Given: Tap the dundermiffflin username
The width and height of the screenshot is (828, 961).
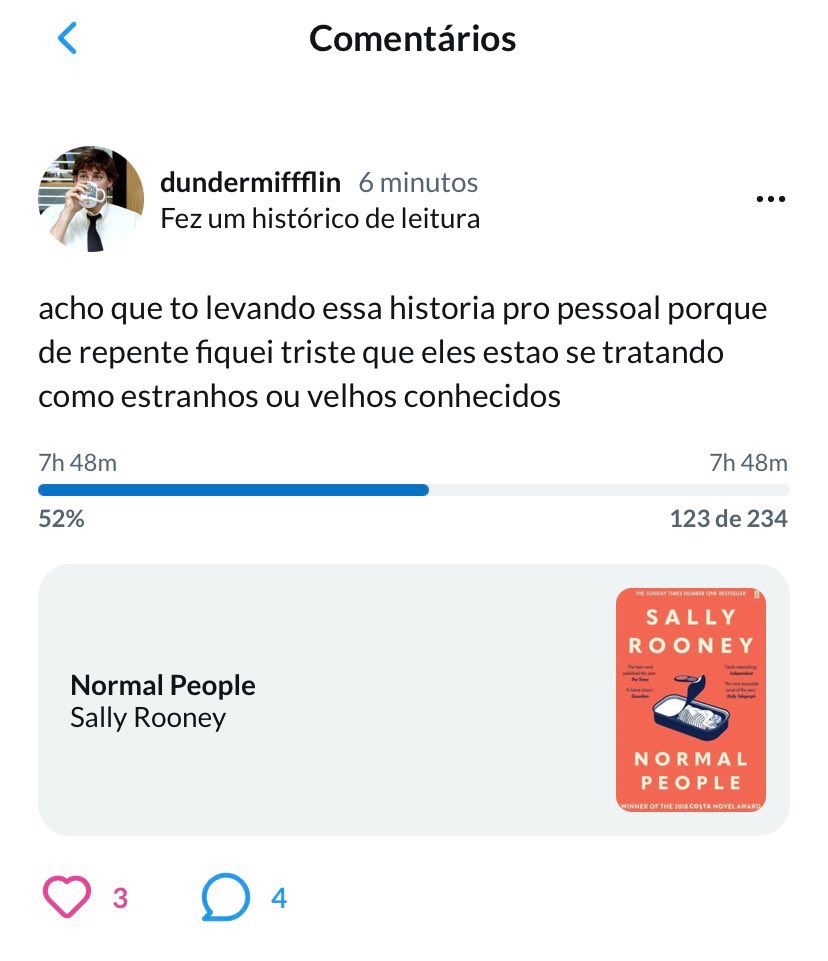Looking at the screenshot, I should pos(250,183).
